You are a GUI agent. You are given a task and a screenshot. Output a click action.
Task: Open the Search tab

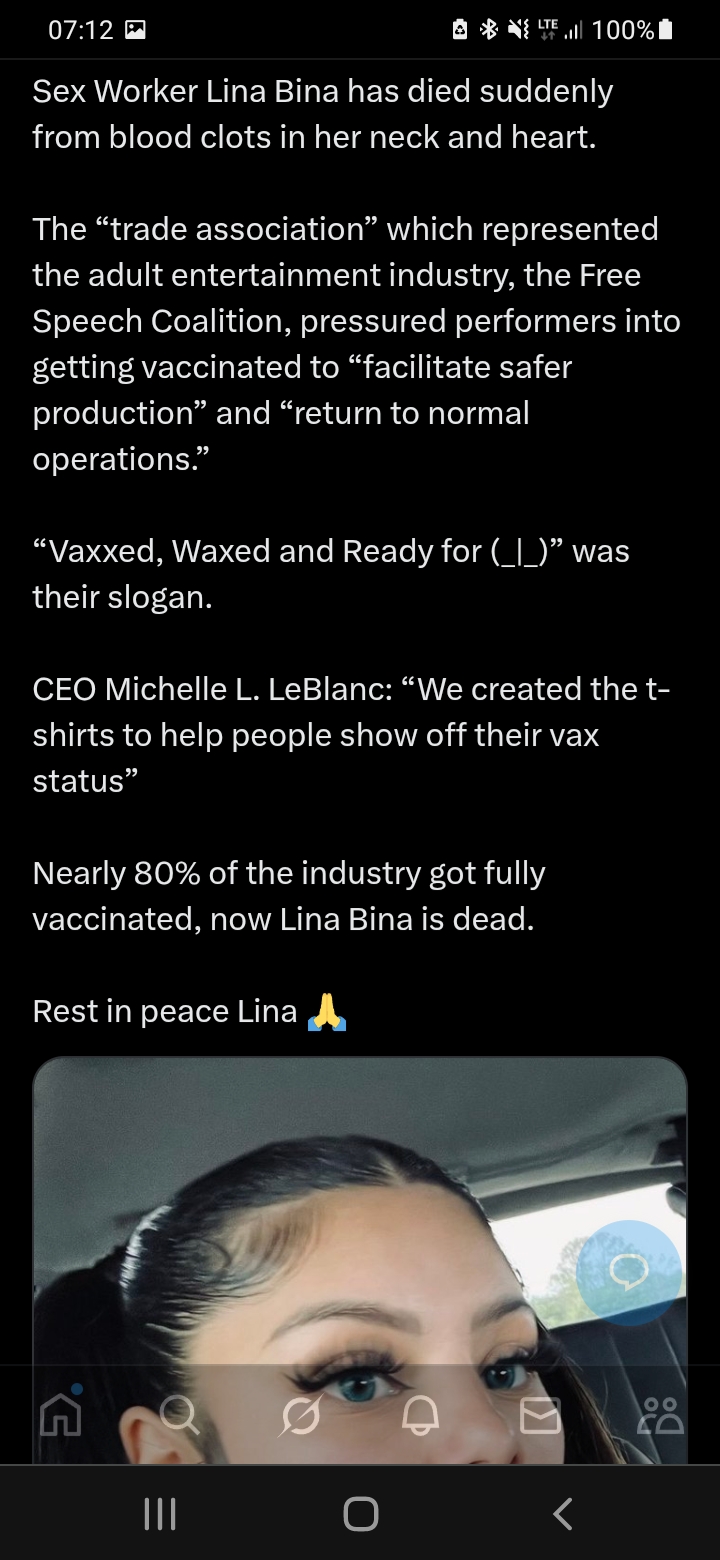pyautogui.click(x=180, y=1415)
